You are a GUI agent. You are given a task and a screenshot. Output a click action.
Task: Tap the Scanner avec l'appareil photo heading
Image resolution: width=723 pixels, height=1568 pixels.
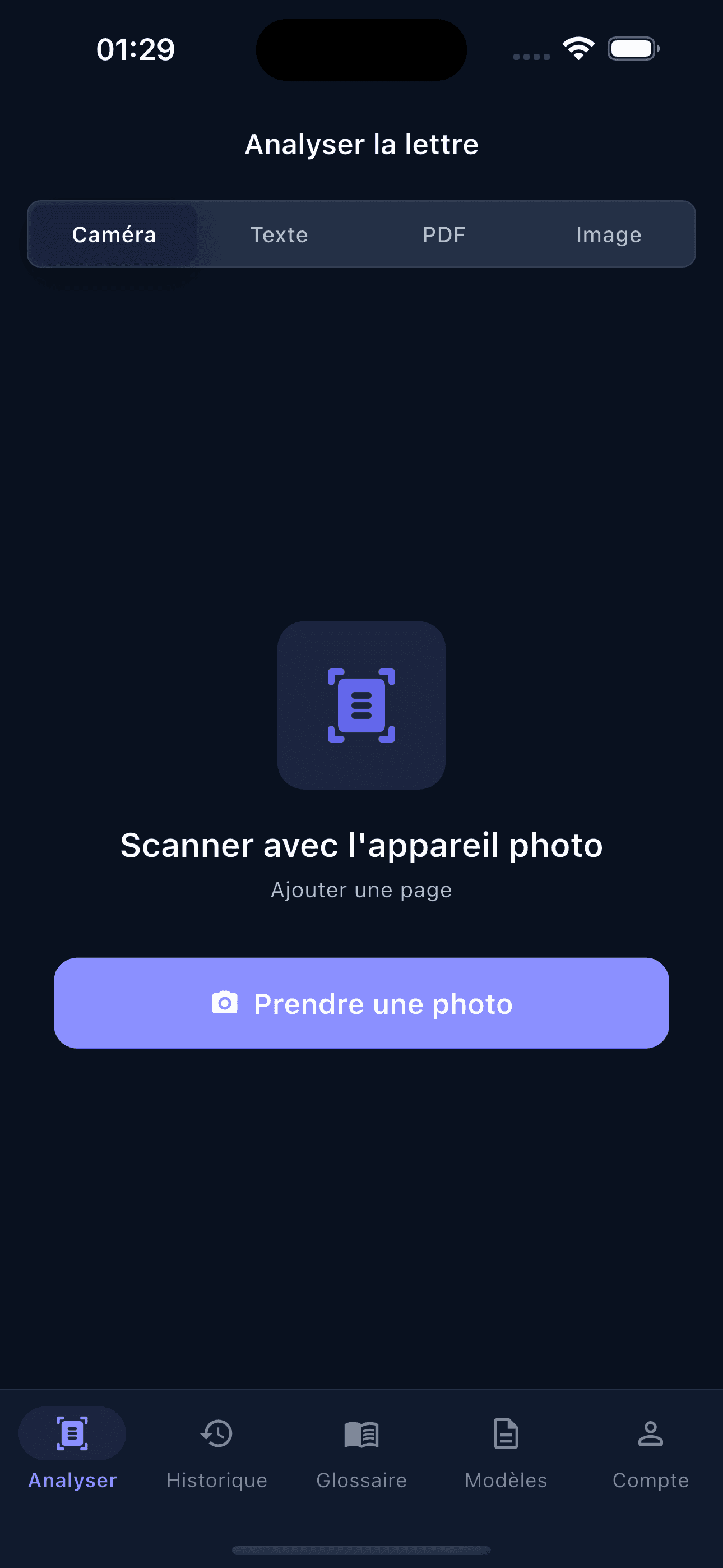pyautogui.click(x=361, y=845)
